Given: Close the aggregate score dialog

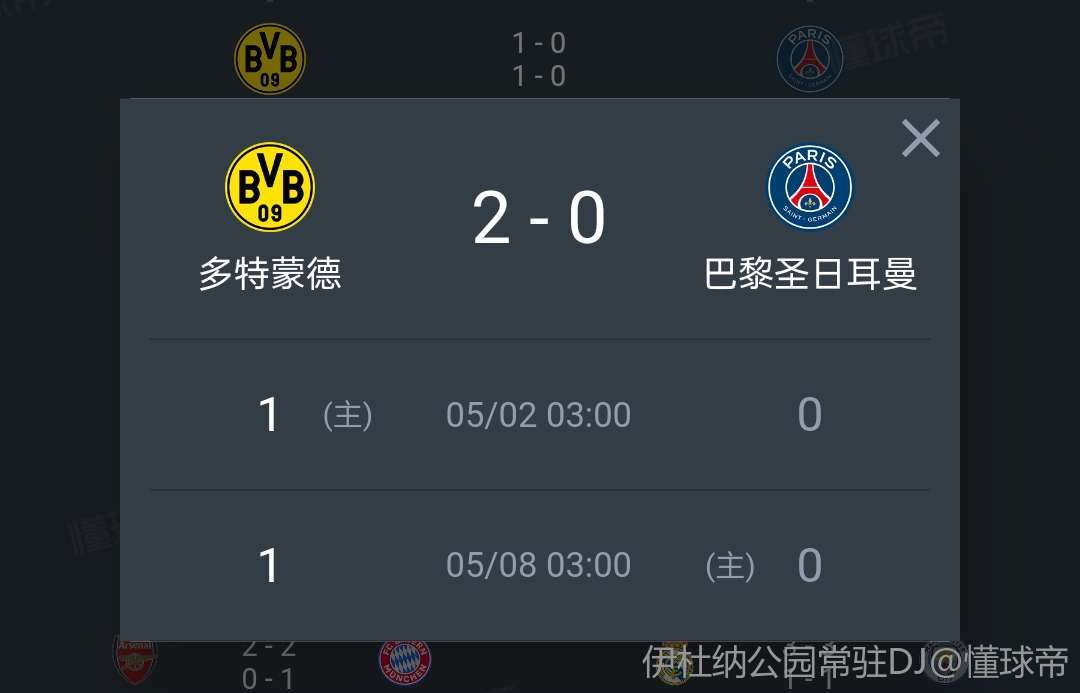Looking at the screenshot, I should tap(920, 139).
